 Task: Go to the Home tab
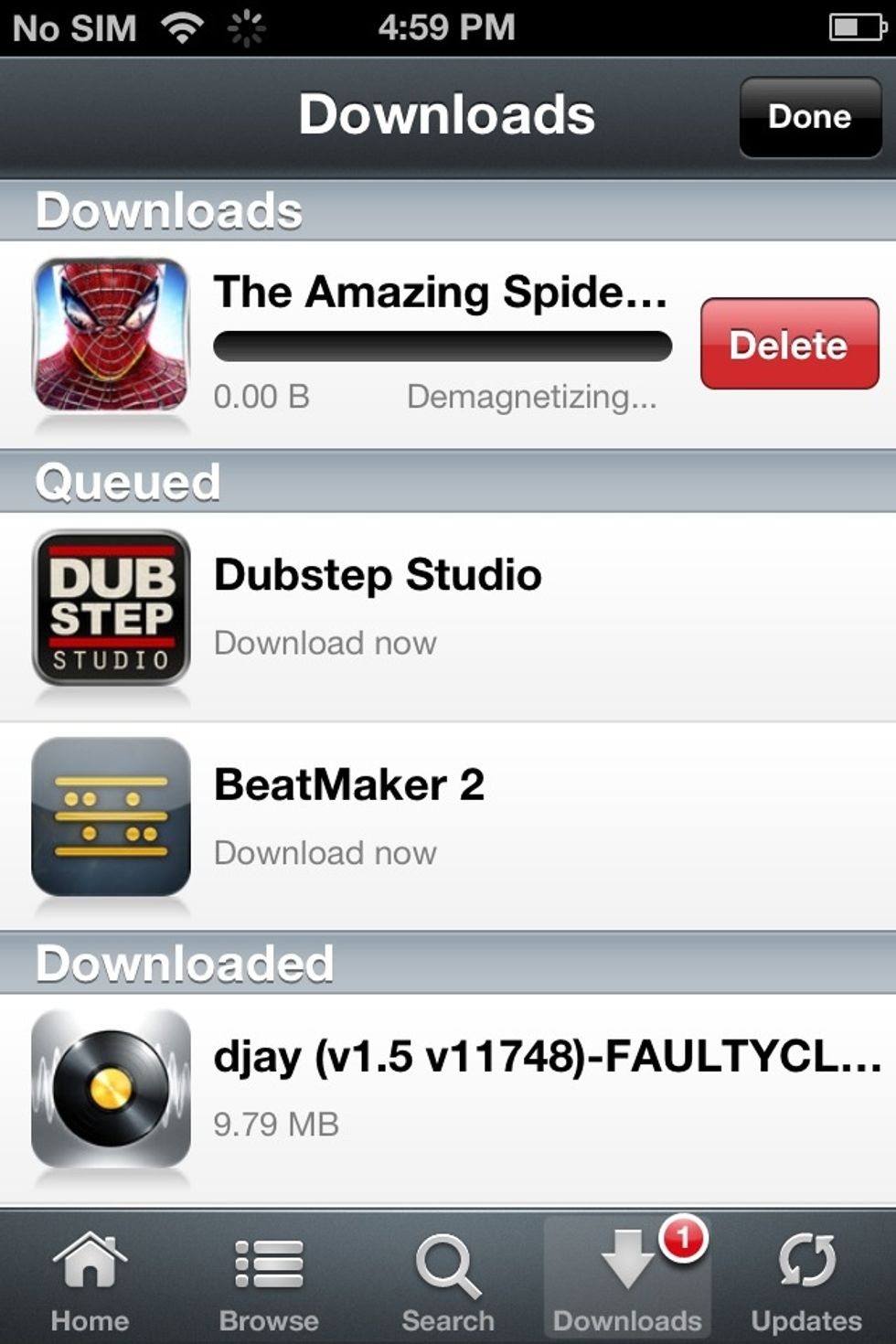(x=90, y=1280)
